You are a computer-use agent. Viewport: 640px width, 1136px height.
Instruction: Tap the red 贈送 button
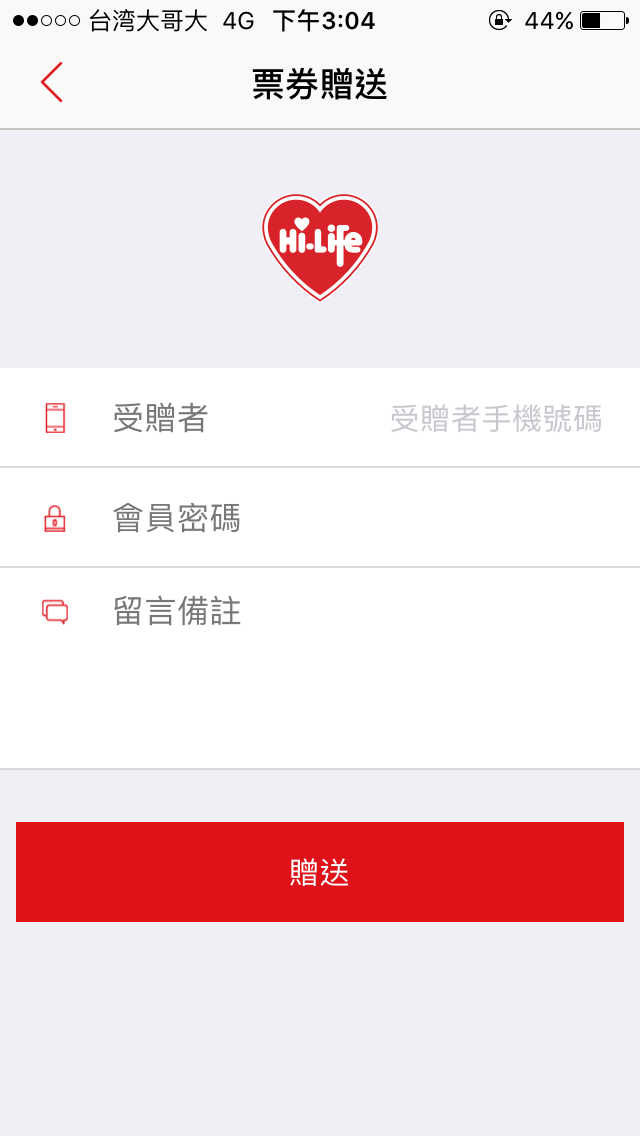click(320, 872)
